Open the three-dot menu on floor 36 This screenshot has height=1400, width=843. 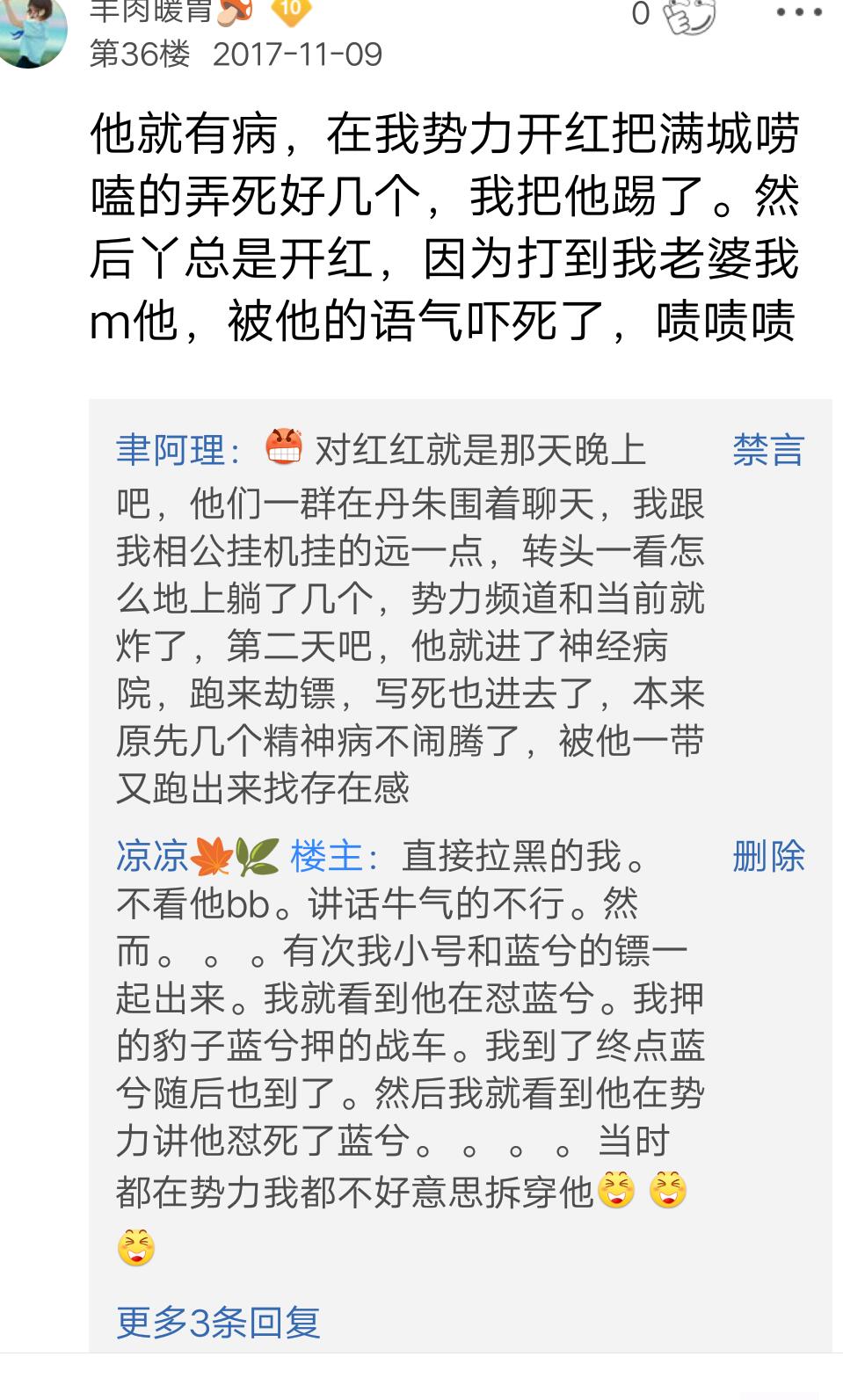tap(800, 12)
